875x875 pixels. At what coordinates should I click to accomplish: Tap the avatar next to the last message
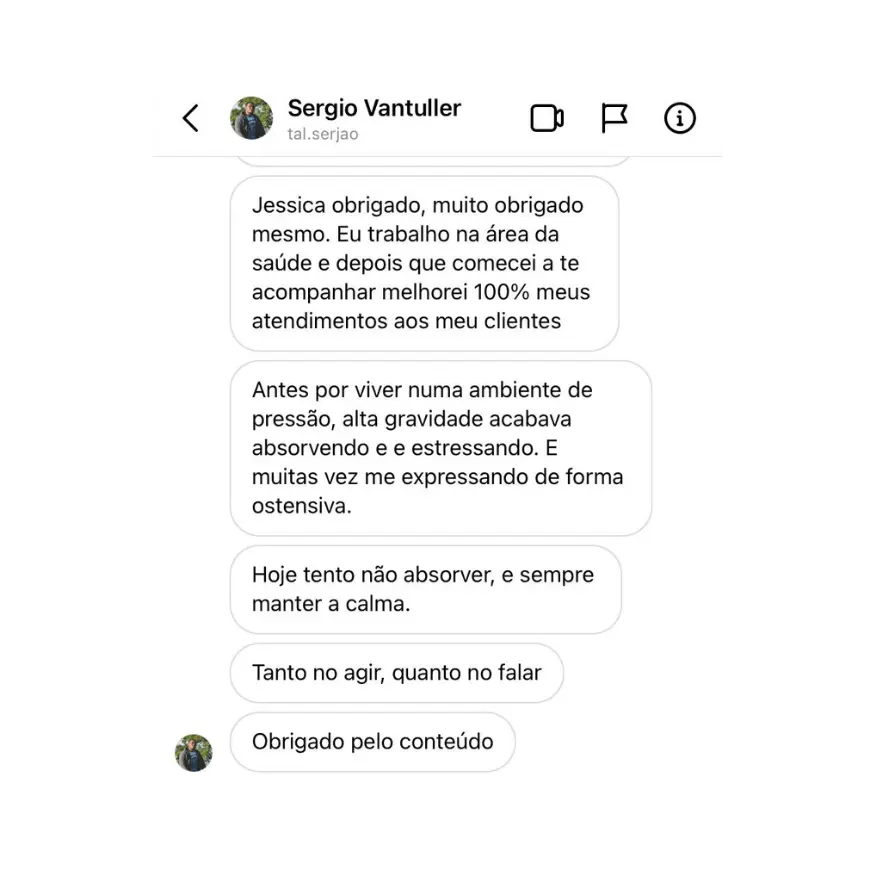pyautogui.click(x=194, y=753)
